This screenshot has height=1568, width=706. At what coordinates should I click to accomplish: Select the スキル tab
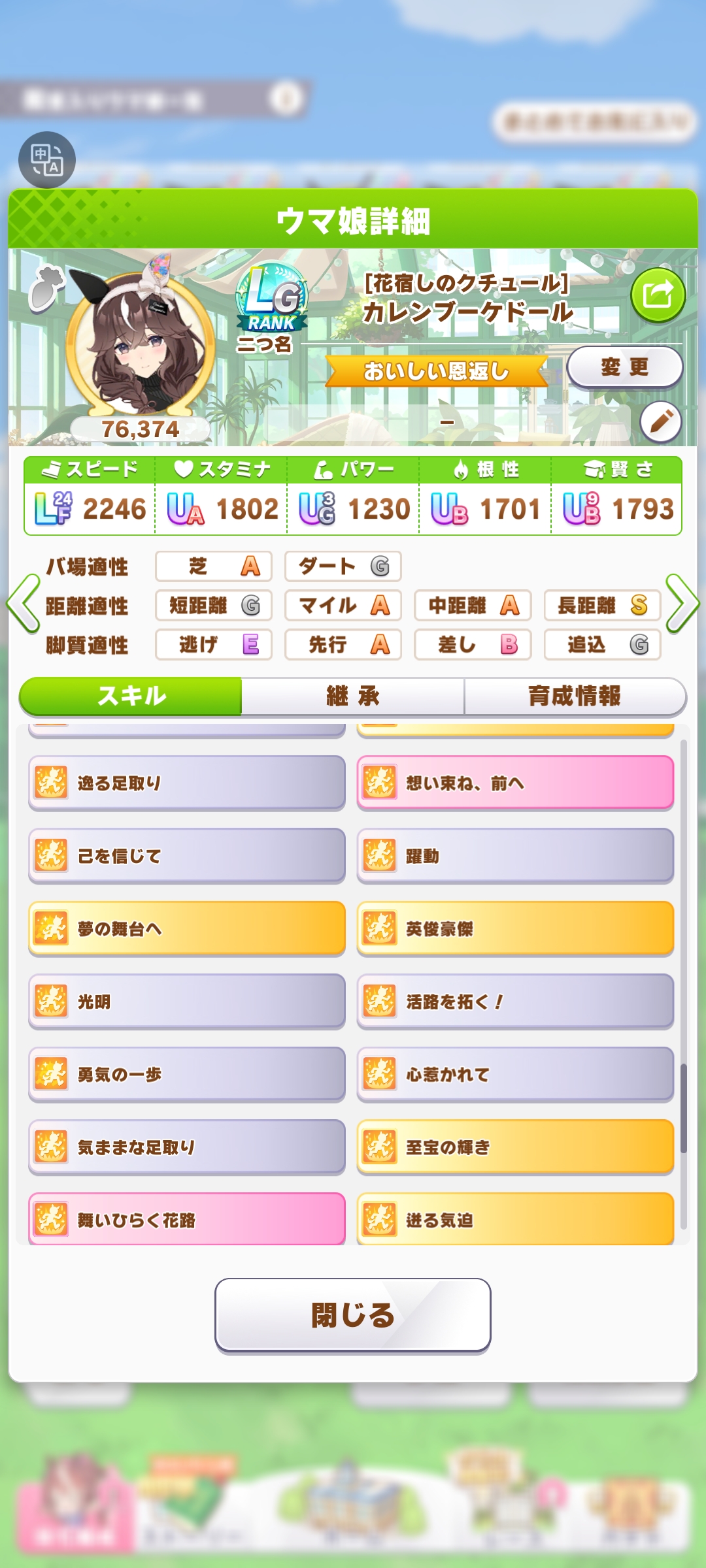(x=131, y=696)
